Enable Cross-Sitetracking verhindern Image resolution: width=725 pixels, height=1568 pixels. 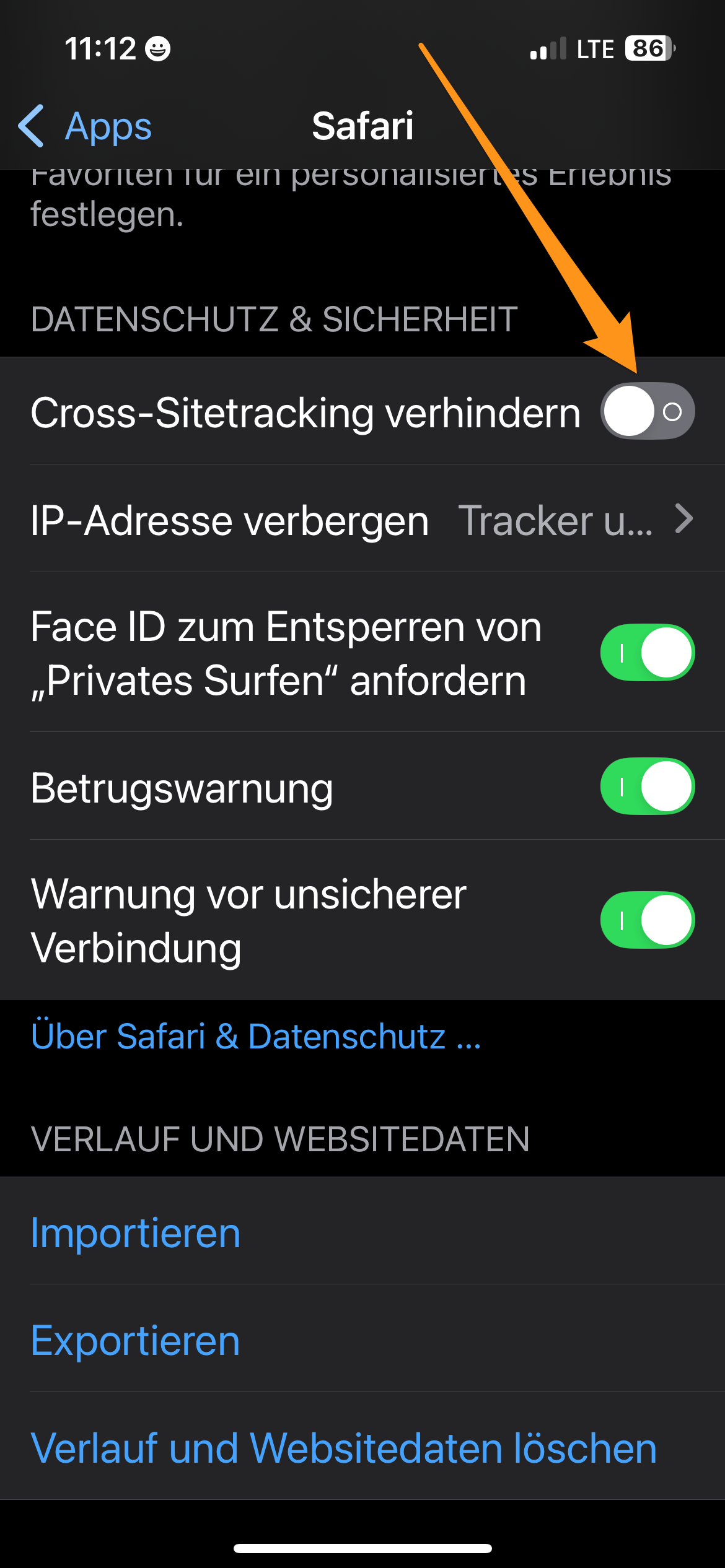tap(647, 411)
